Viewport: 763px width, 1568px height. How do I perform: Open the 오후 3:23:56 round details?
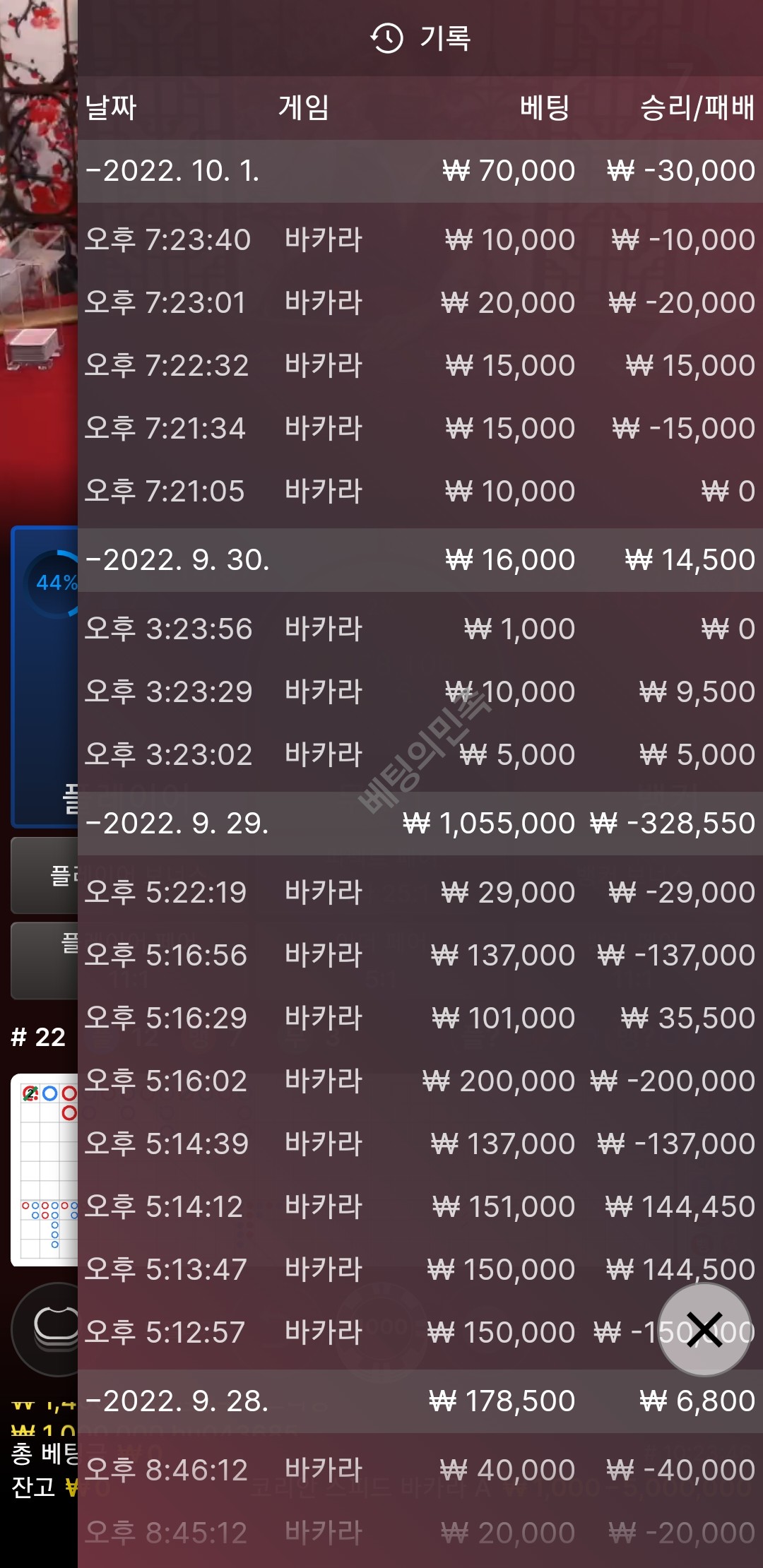click(420, 629)
